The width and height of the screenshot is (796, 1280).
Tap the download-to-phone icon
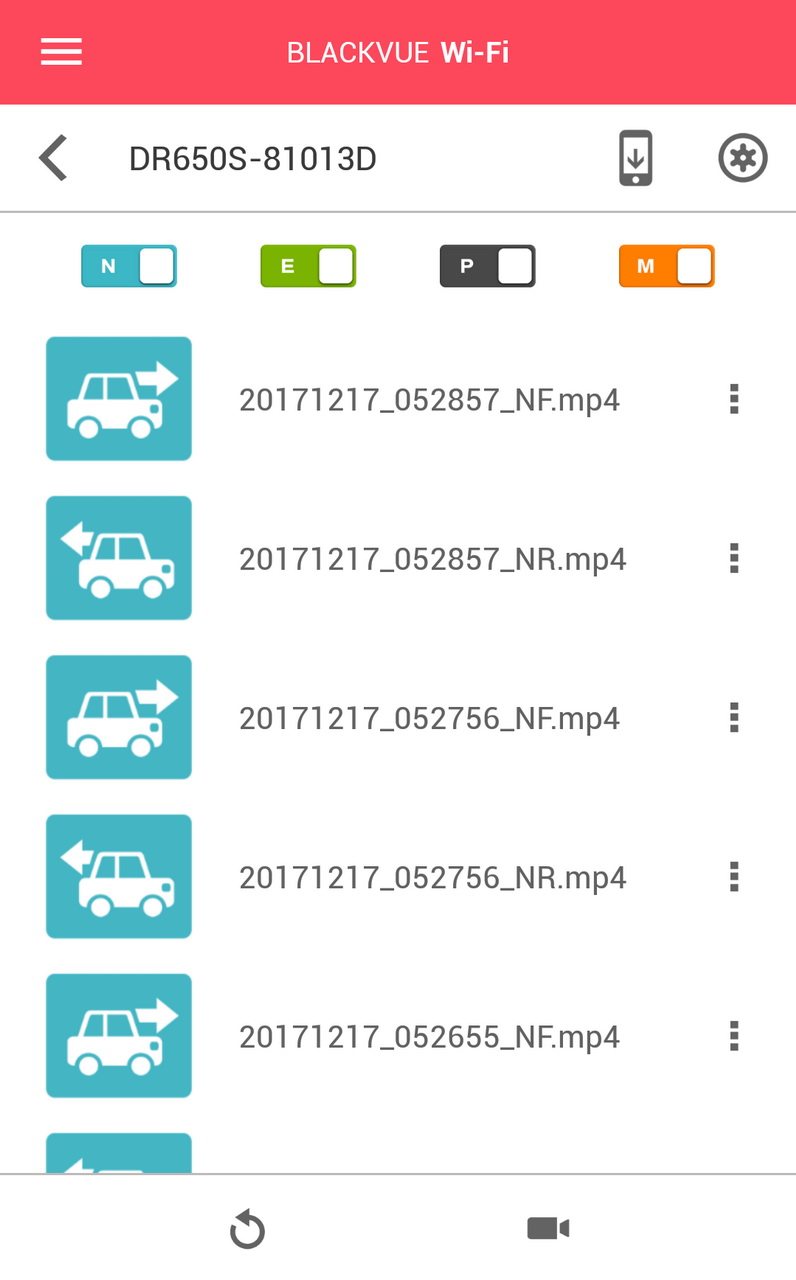pyautogui.click(x=636, y=158)
